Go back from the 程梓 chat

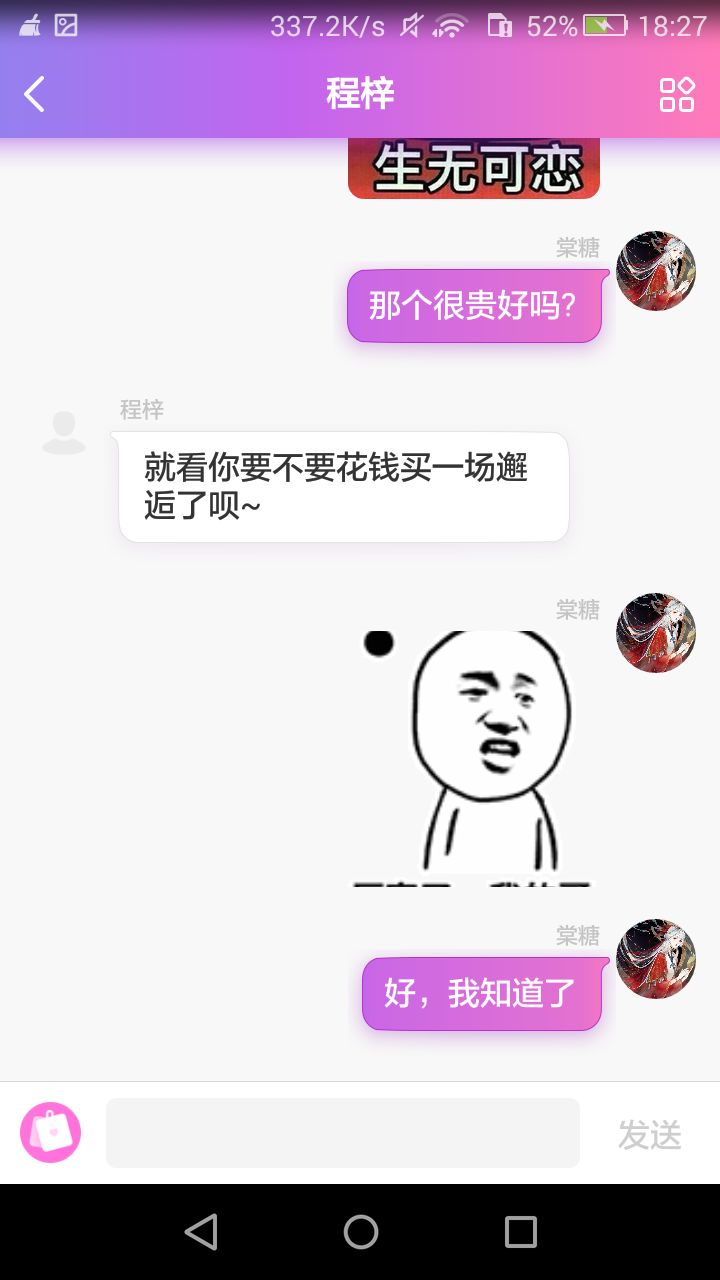tap(35, 95)
